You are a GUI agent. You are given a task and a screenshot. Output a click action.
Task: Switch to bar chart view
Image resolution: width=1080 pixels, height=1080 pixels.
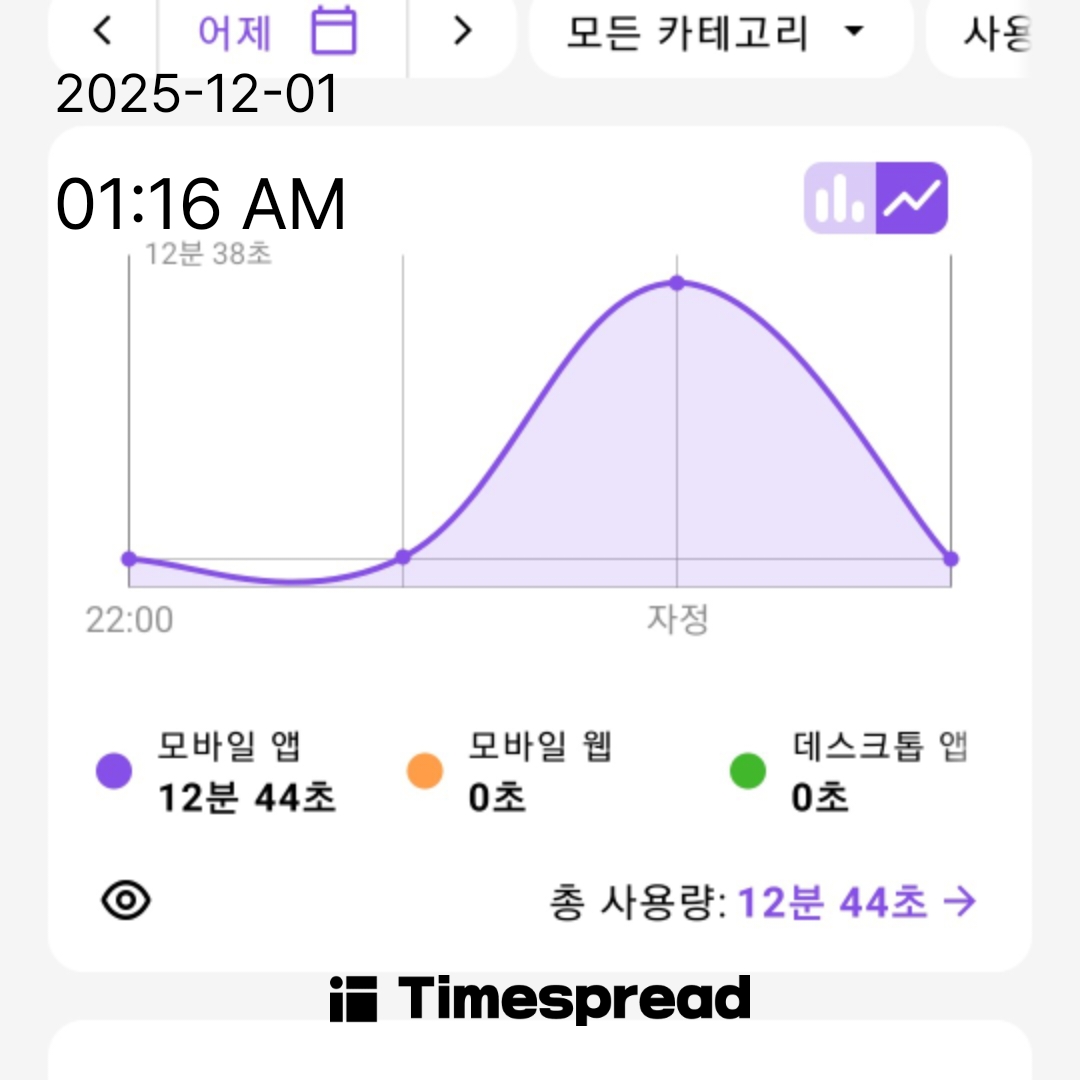840,198
